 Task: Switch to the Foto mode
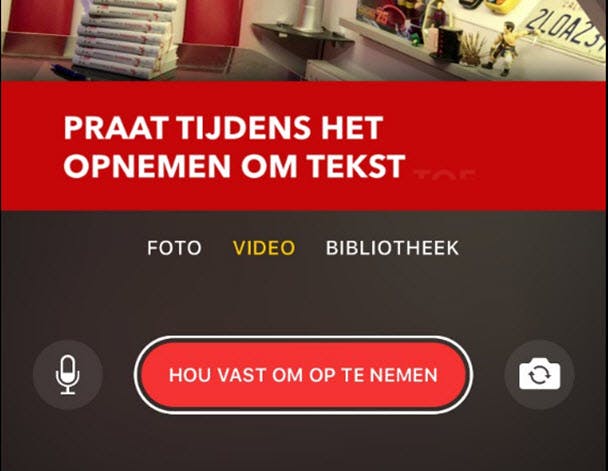(x=174, y=248)
